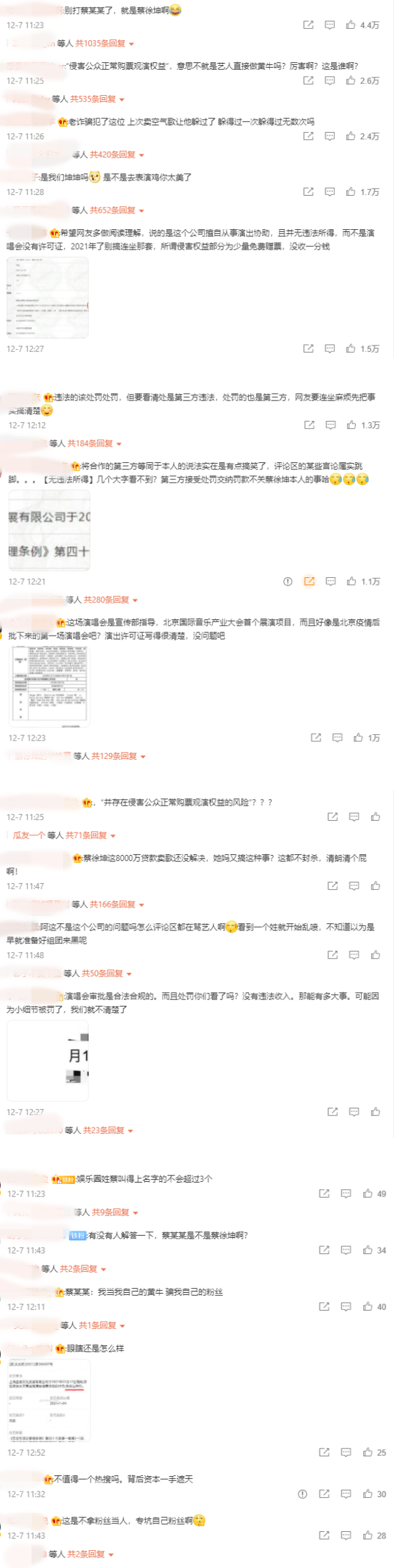Screen dimensions: 394x1568
Task: Expand the 共1035条回复 reply thread
Action: tap(104, 43)
